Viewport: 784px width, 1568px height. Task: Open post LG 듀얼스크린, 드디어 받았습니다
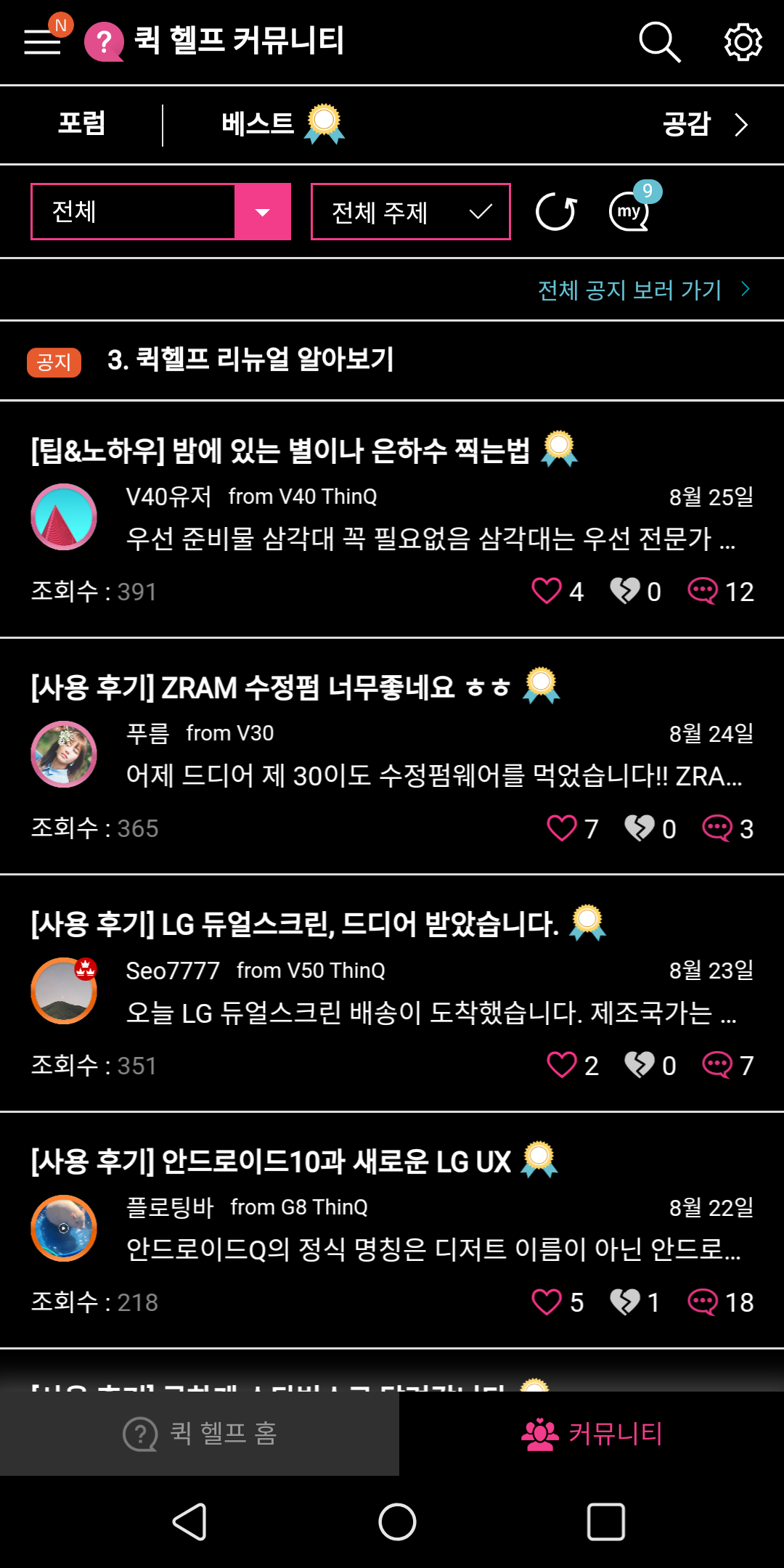coord(295,925)
